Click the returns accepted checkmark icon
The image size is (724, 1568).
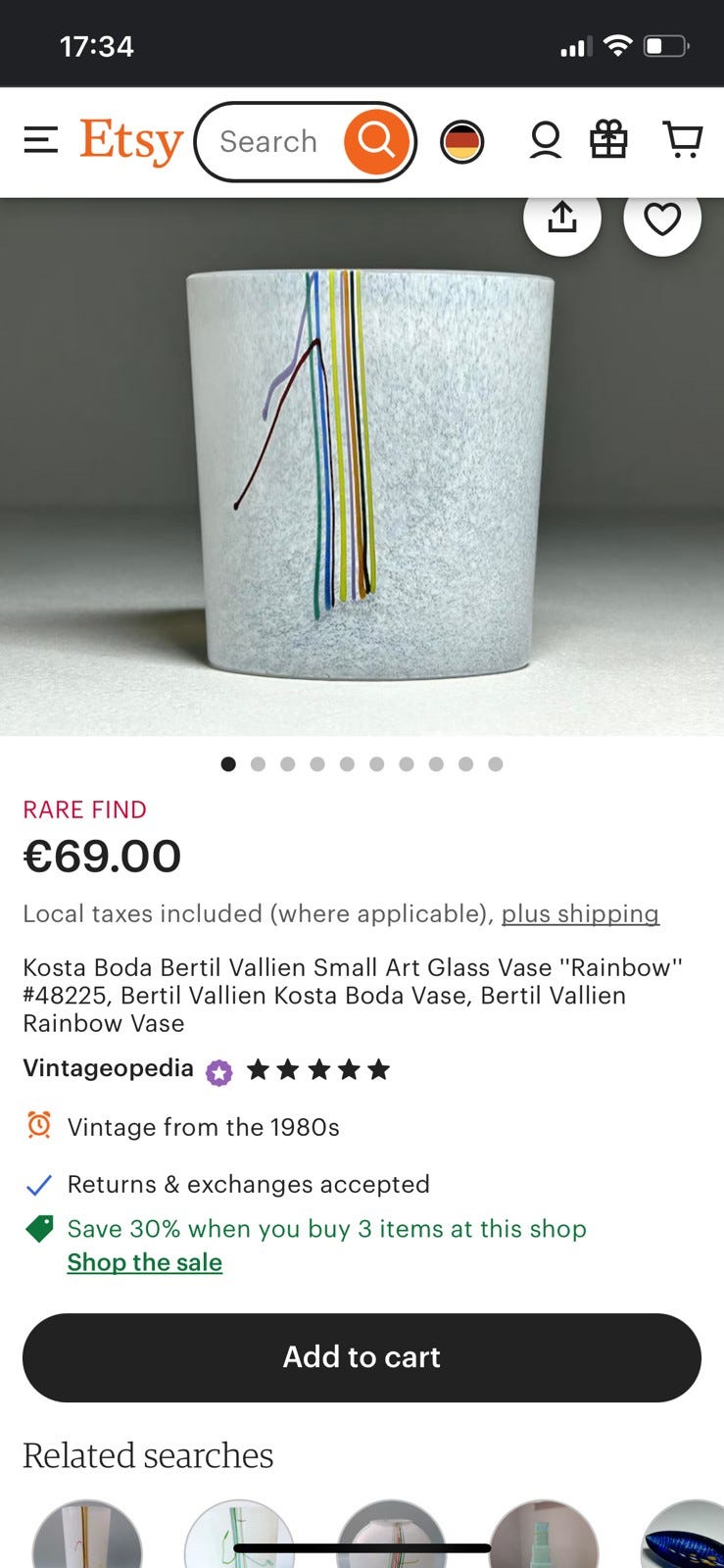click(x=37, y=1184)
